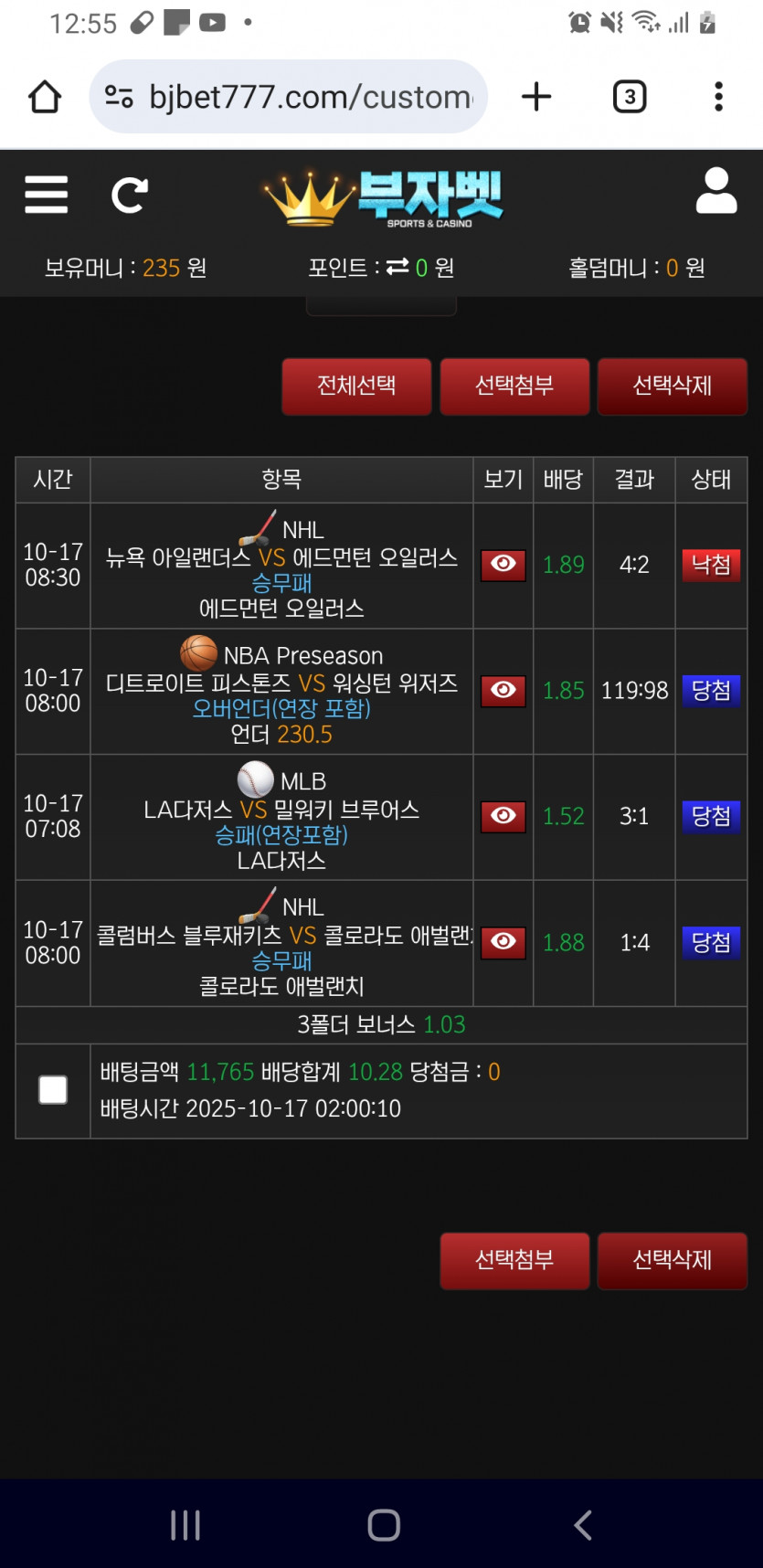763x1568 pixels.
Task: Tap the system back button
Action: pos(583,1525)
